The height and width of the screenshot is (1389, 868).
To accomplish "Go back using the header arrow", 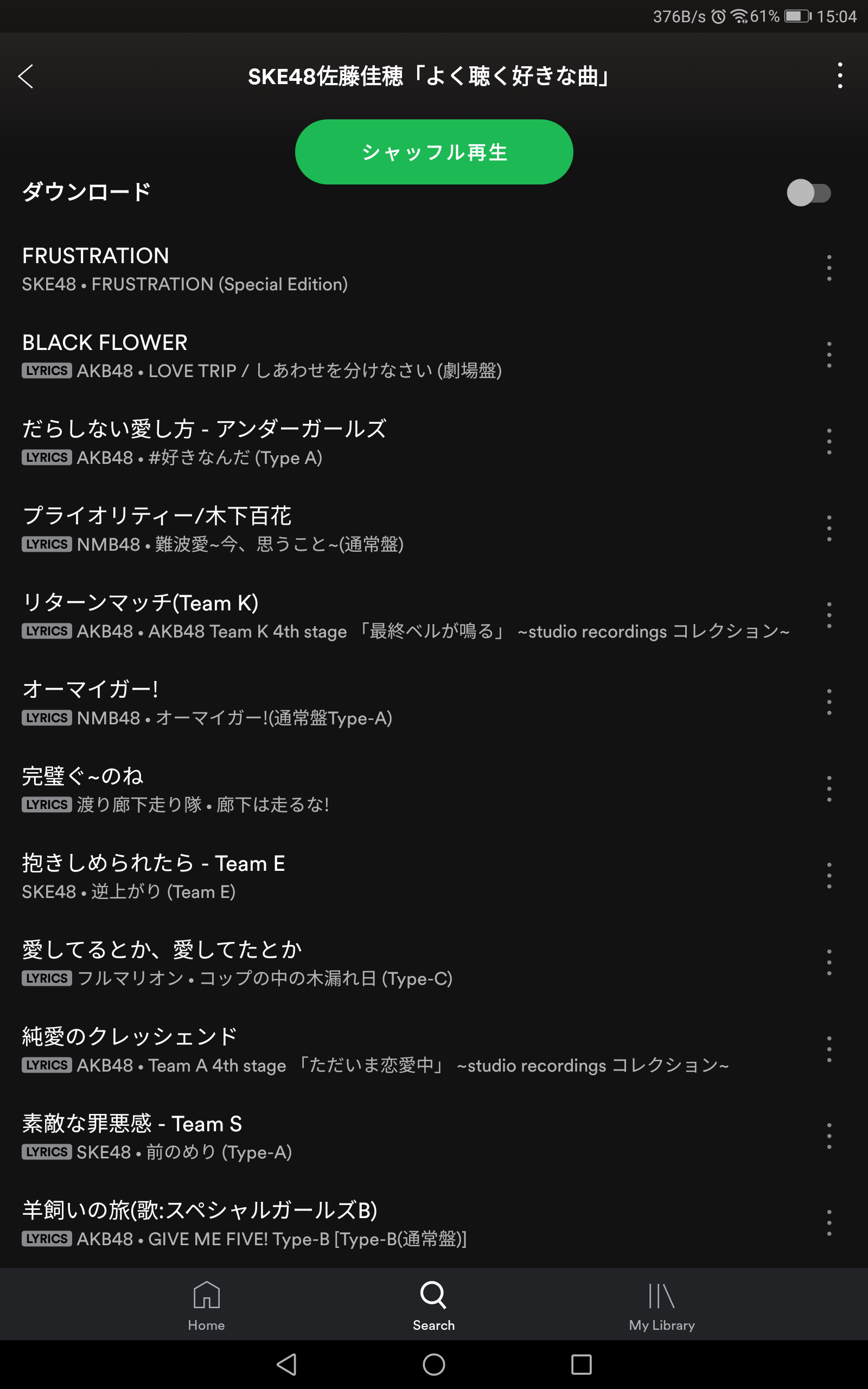I will click(26, 77).
